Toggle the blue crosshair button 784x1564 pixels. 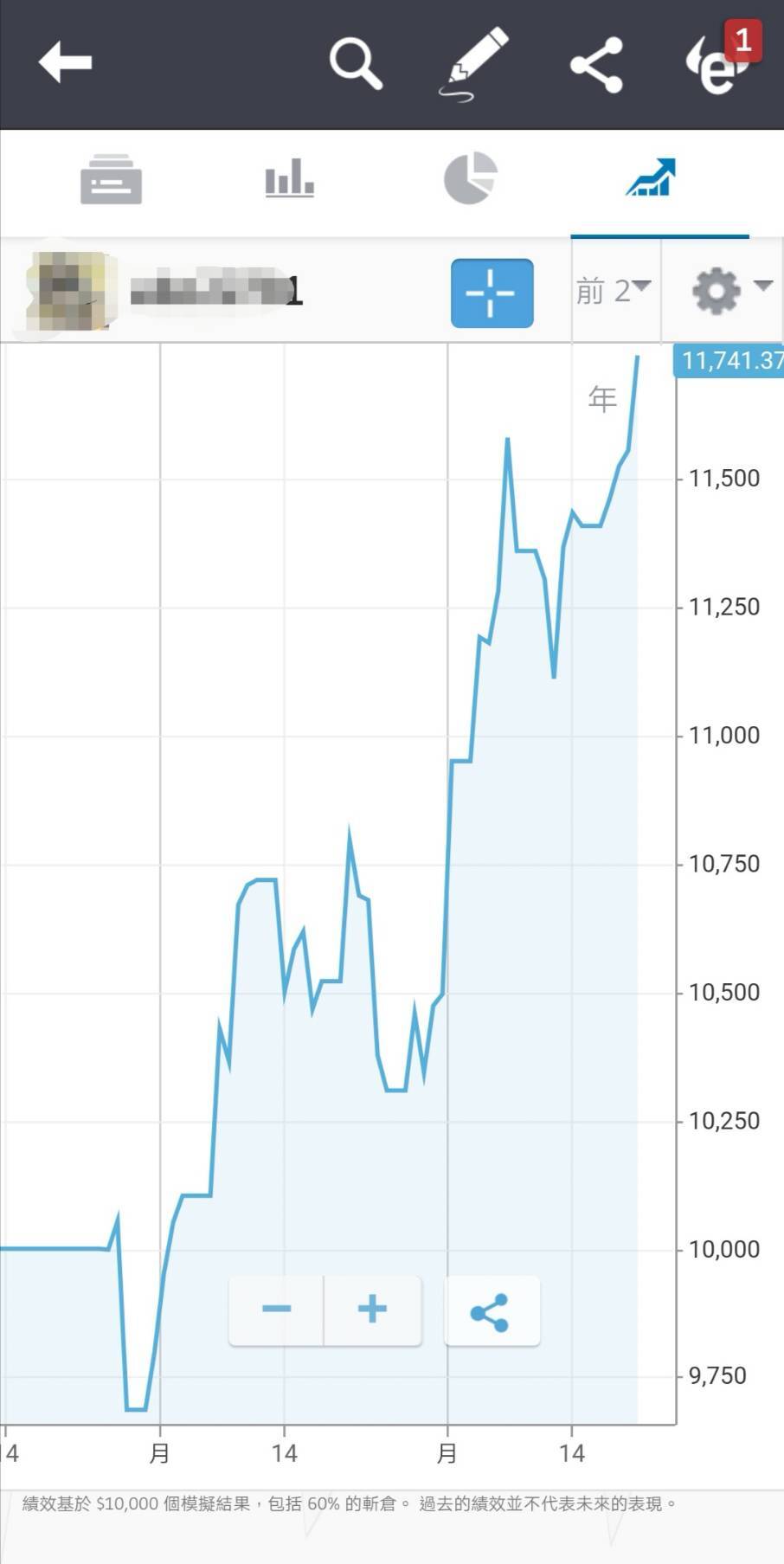coord(492,293)
